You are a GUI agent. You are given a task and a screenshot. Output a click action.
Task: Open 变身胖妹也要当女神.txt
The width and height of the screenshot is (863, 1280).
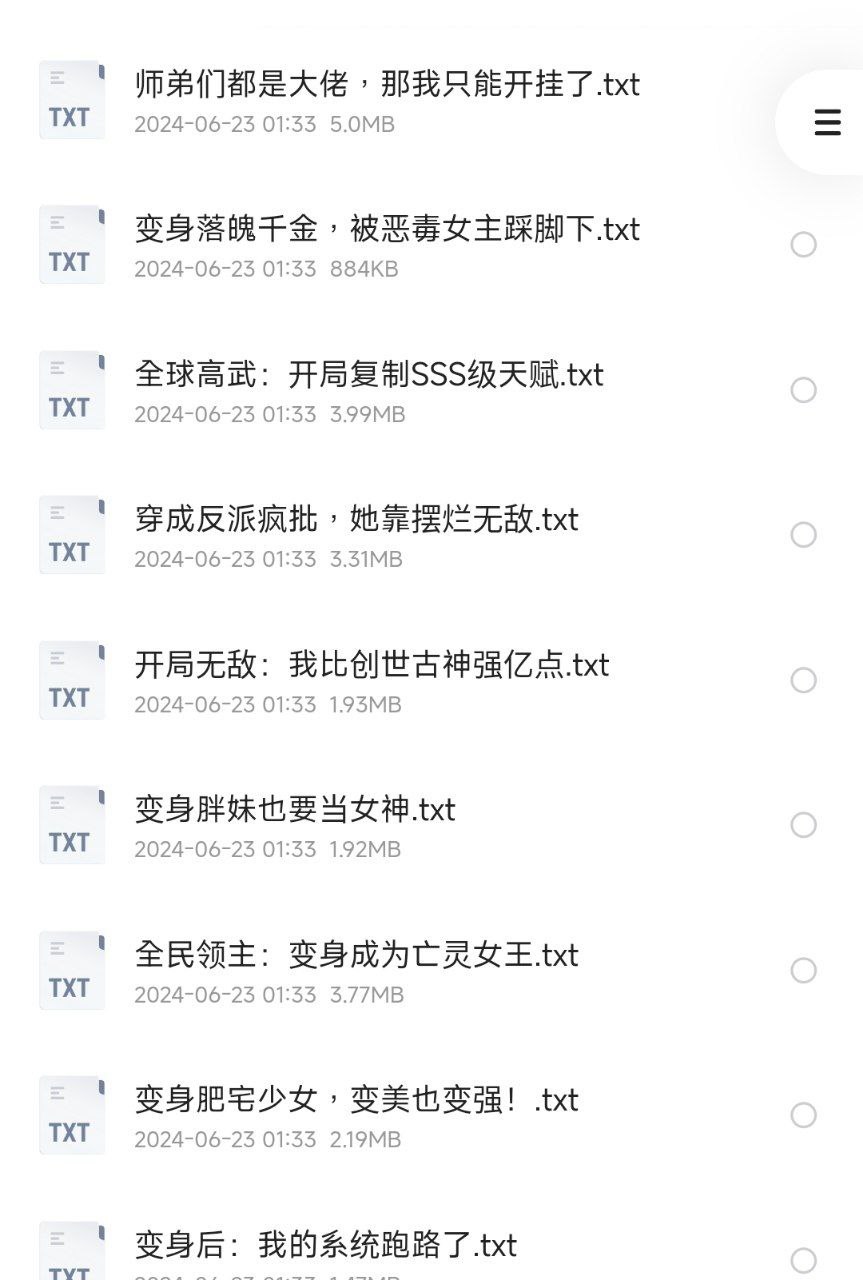click(x=295, y=810)
